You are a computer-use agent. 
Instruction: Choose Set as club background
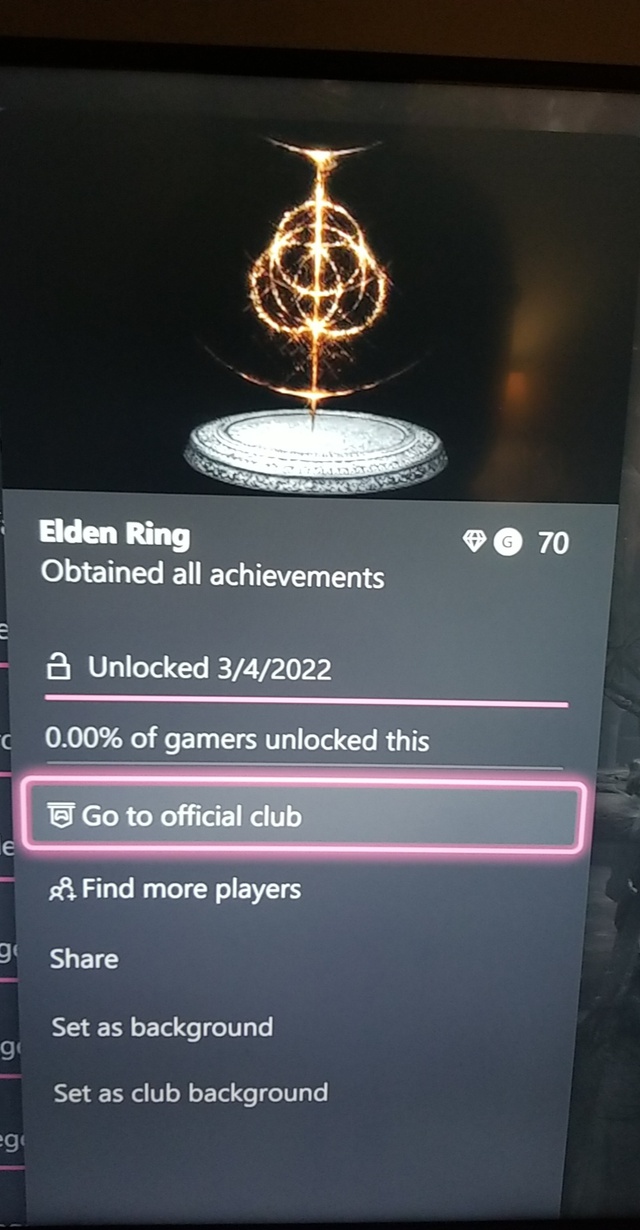coord(190,1093)
